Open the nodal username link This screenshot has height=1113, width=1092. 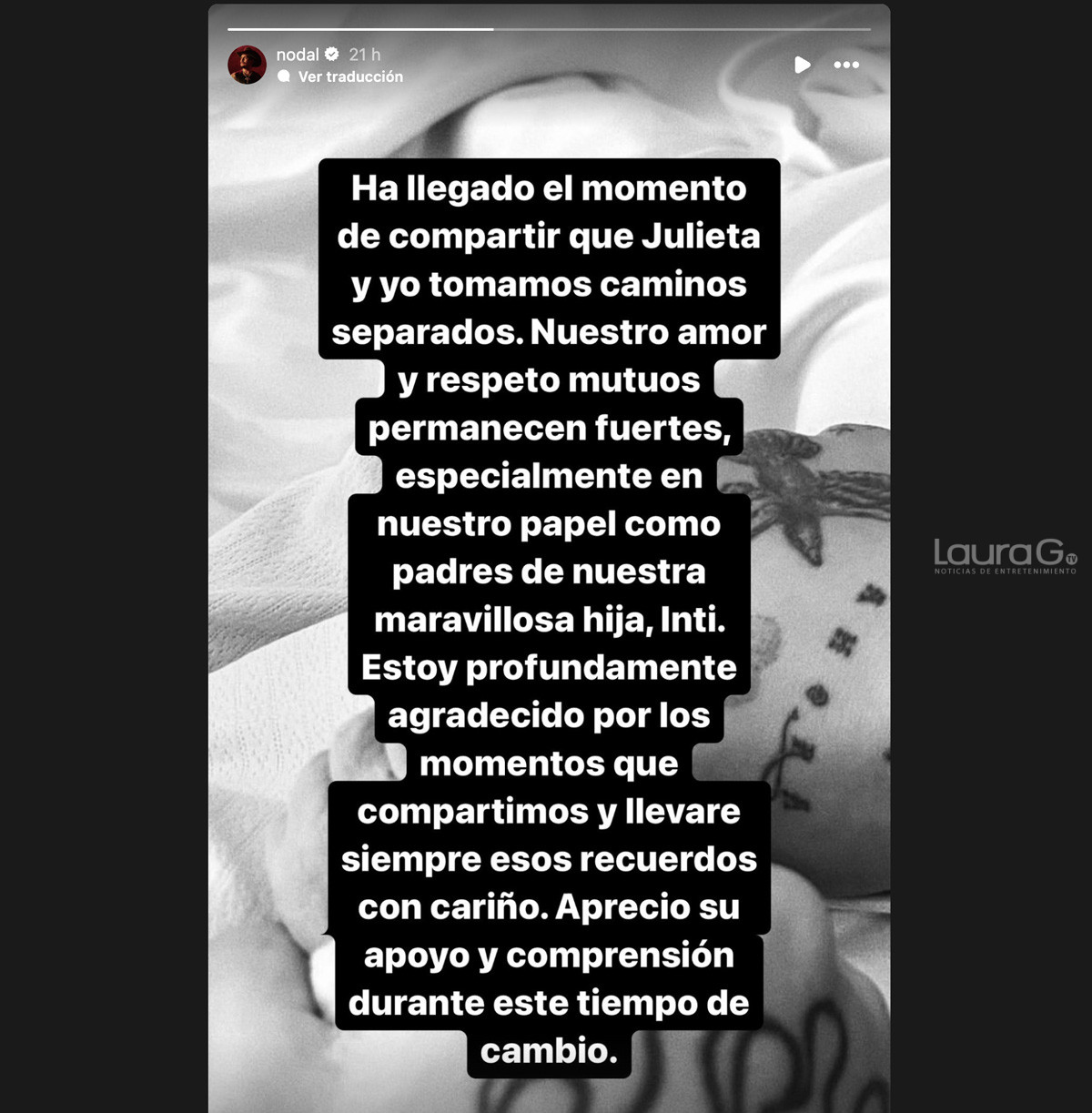pos(298,55)
